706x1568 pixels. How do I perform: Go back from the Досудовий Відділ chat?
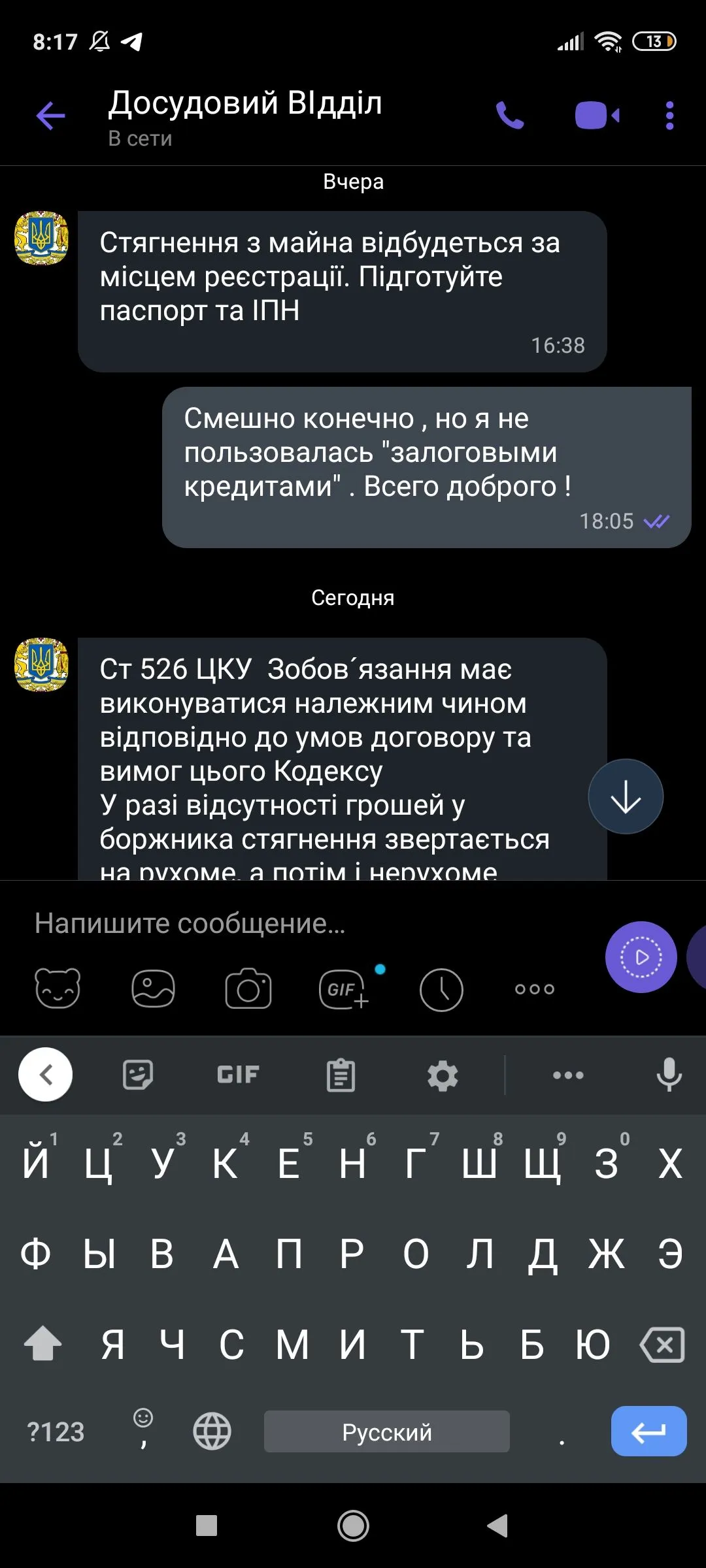pos(50,116)
